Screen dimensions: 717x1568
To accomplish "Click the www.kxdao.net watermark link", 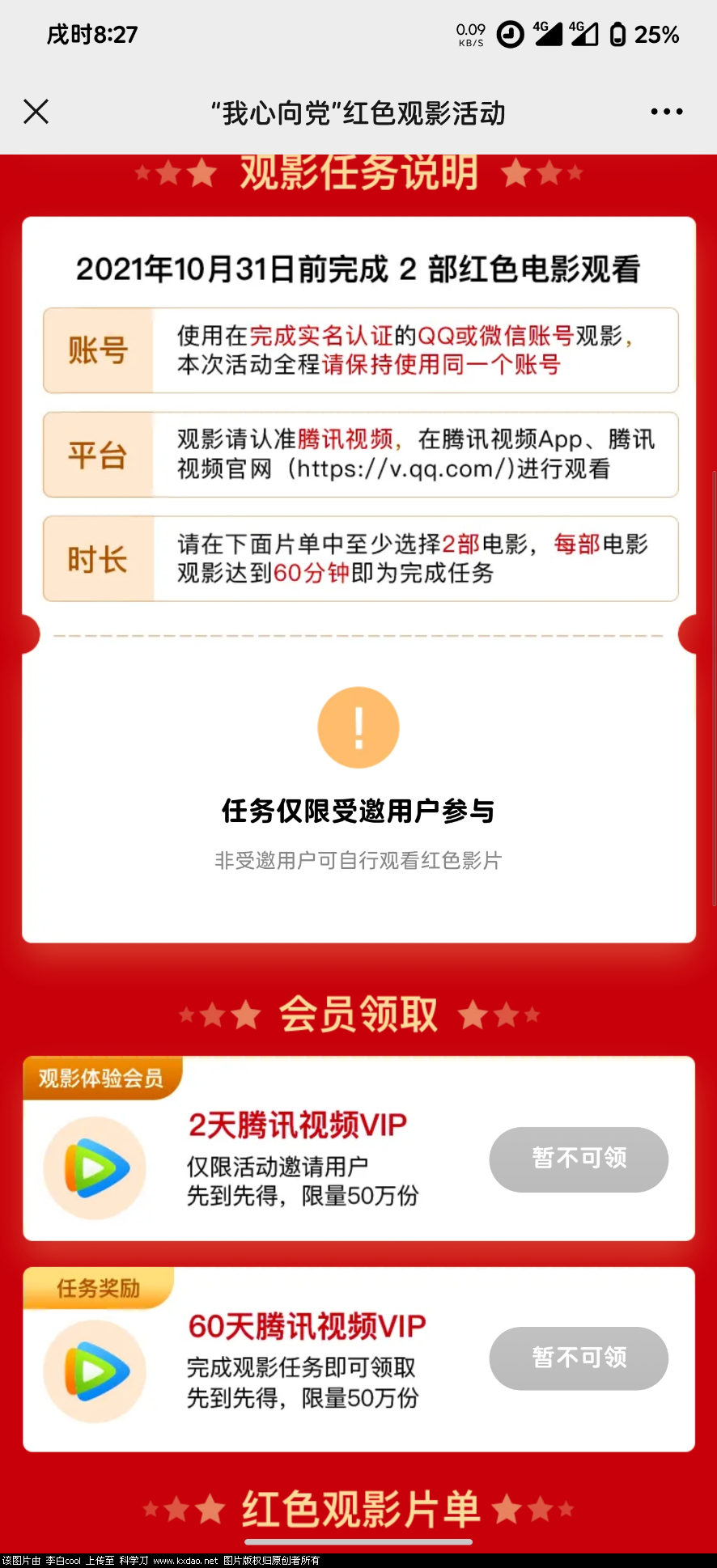I will click(185, 1558).
